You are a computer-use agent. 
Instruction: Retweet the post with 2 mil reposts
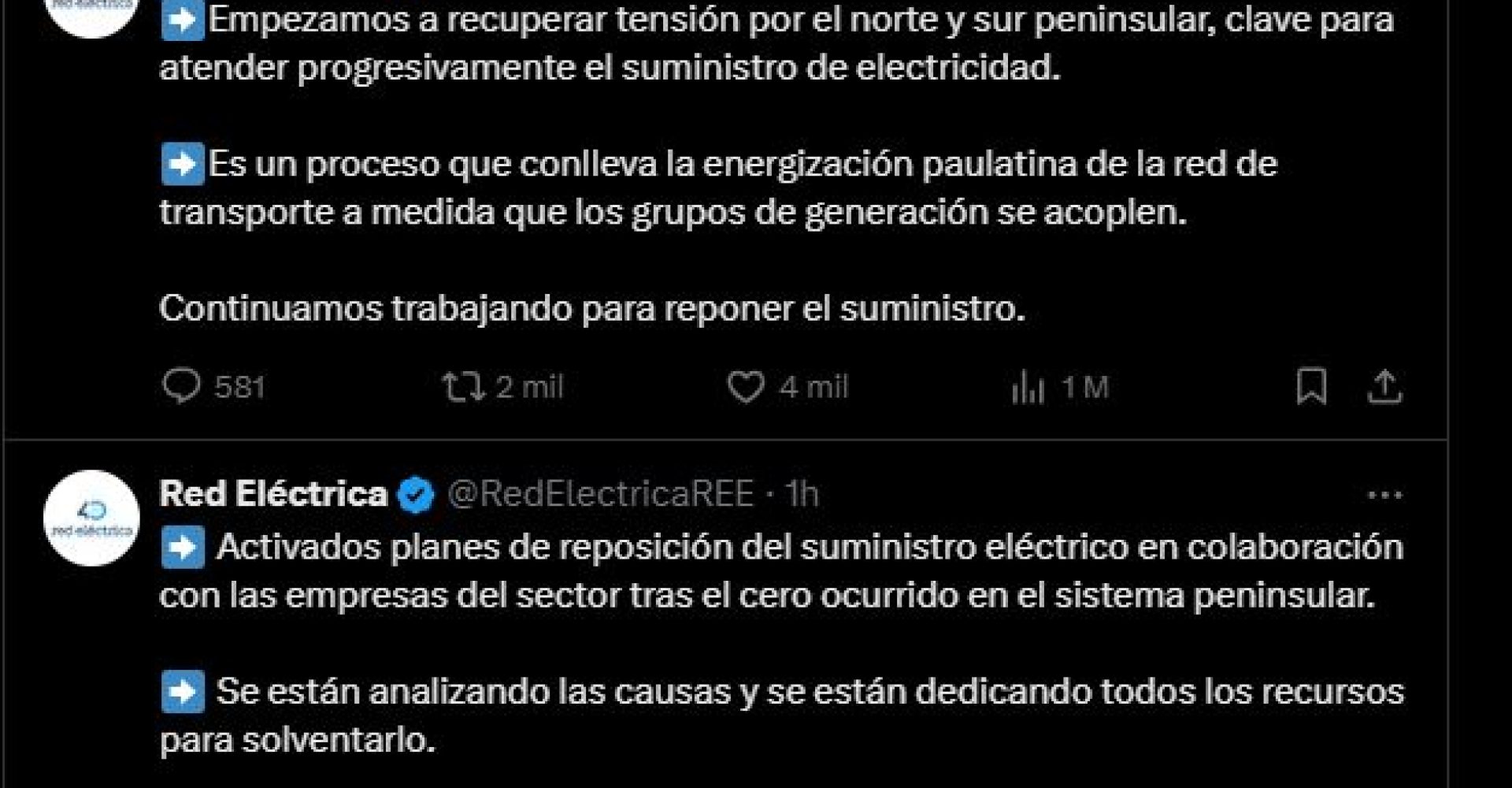tap(462, 387)
